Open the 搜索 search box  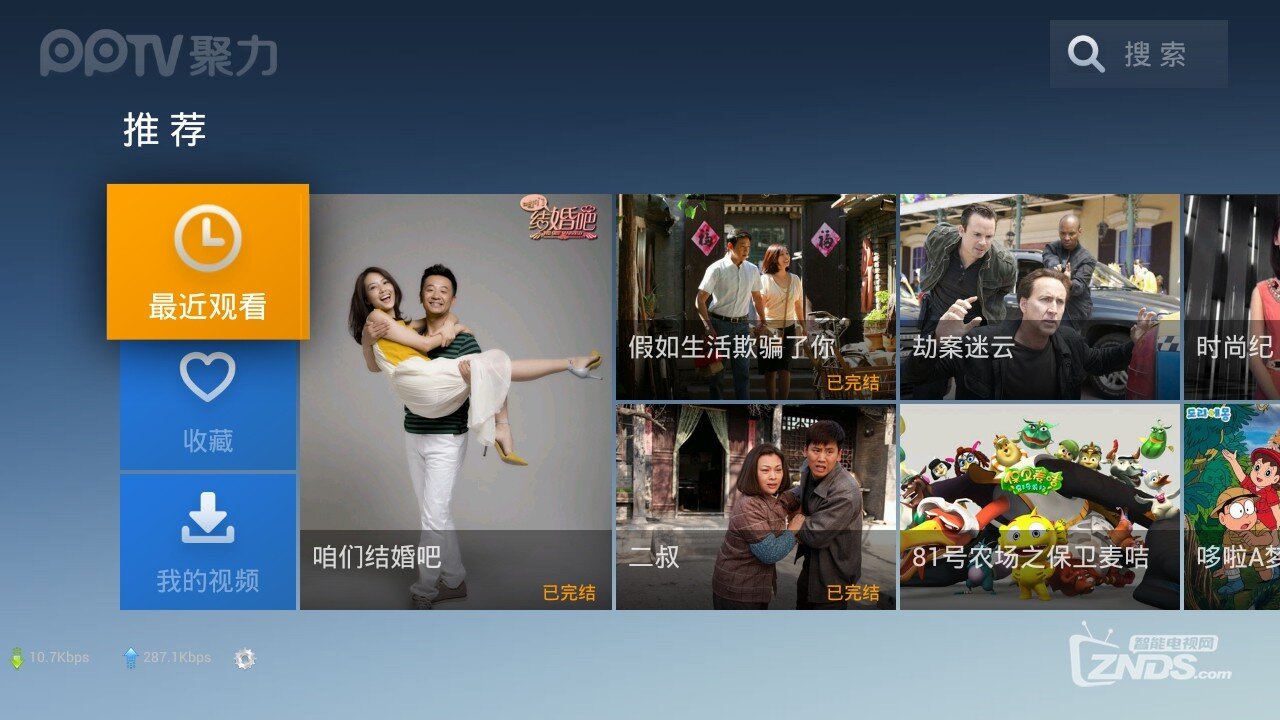point(1138,54)
